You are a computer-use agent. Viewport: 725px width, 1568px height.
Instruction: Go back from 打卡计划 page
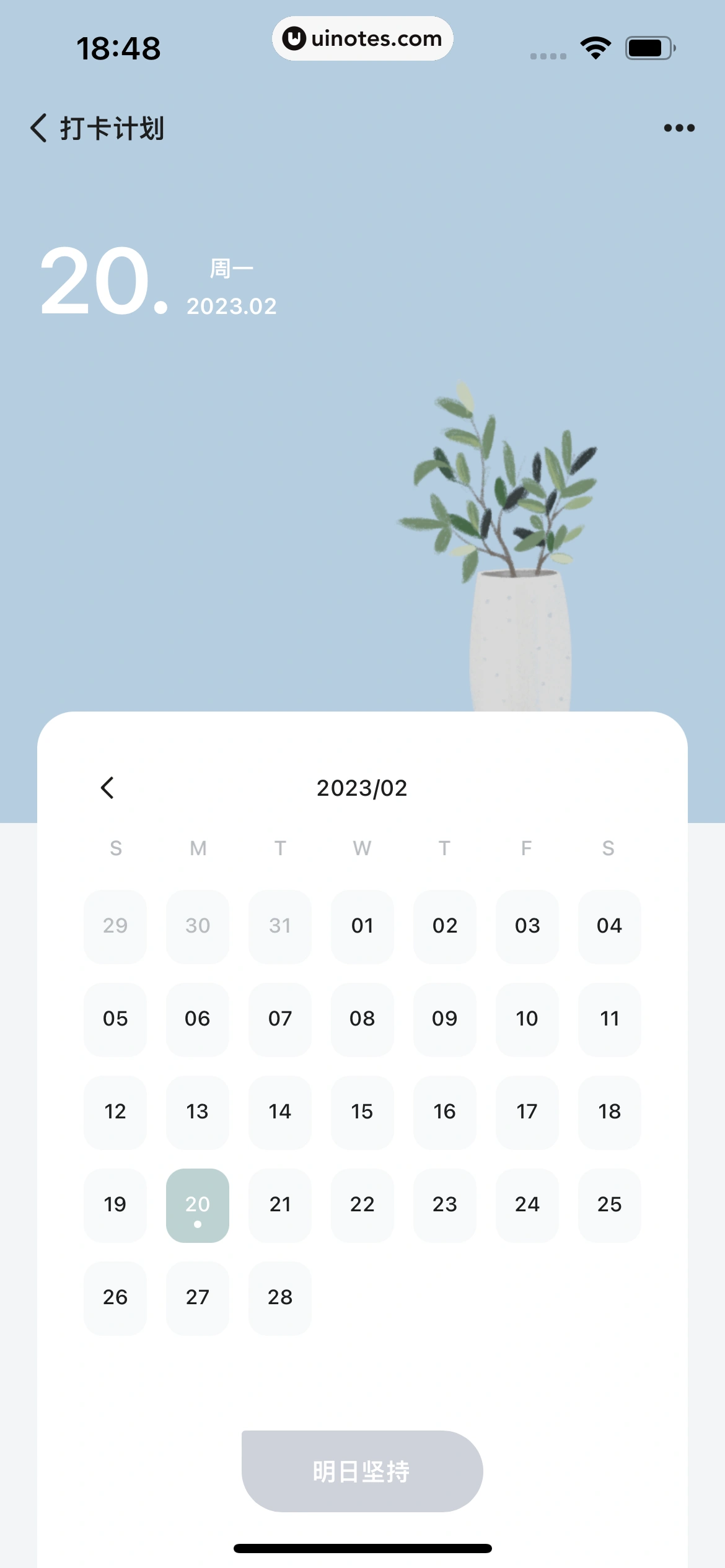[x=39, y=128]
